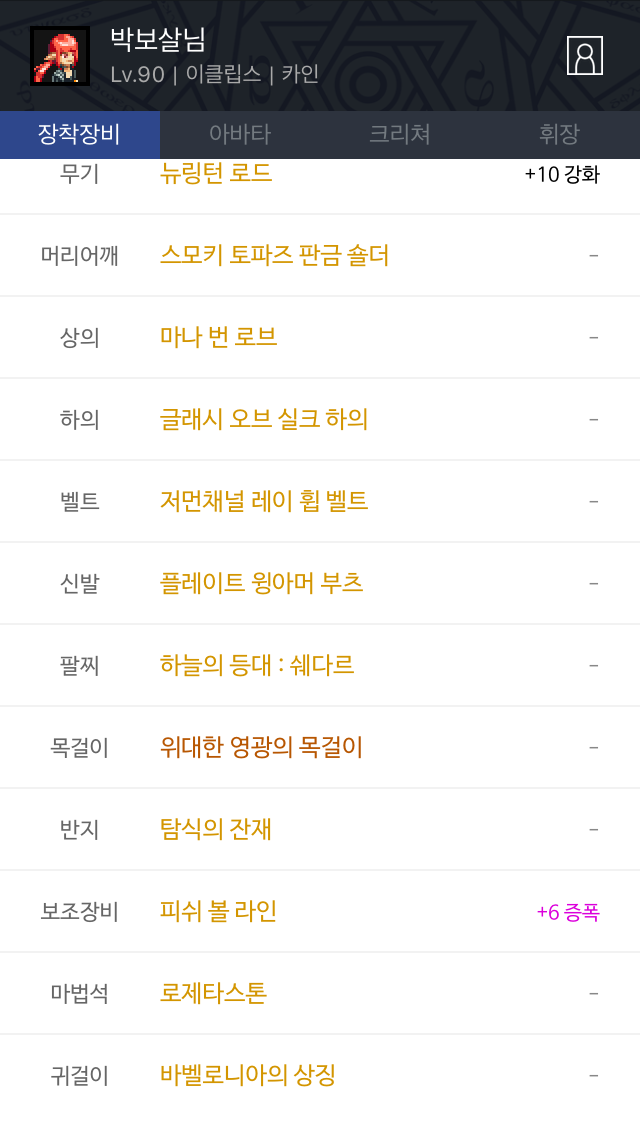Open 저먼채널 레이 휩 벨트
This screenshot has width=640, height=1136.
pyautogui.click(x=264, y=501)
